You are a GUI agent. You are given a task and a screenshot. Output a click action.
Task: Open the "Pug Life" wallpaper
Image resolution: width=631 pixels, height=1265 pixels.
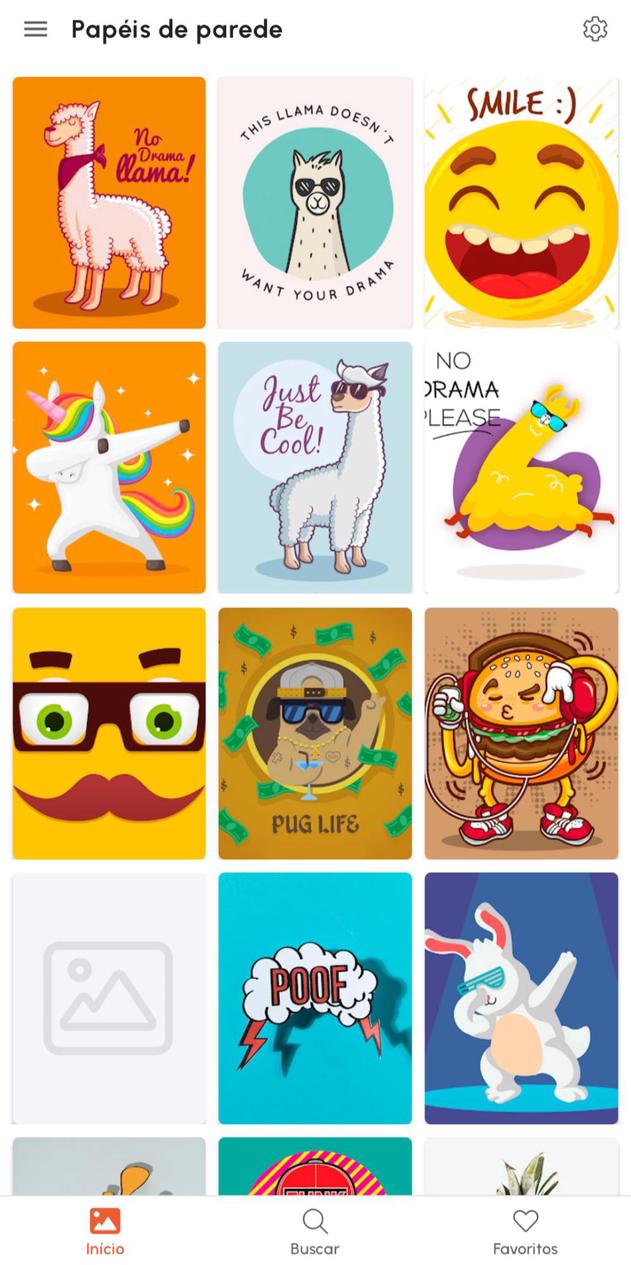[315, 733]
